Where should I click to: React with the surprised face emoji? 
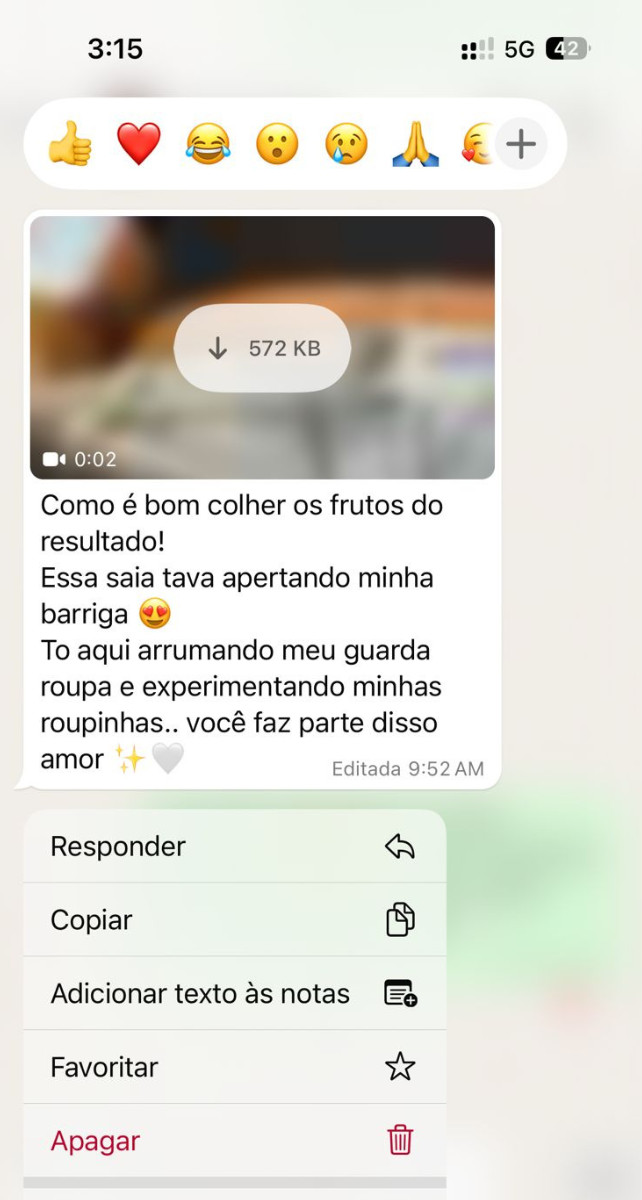(277, 145)
